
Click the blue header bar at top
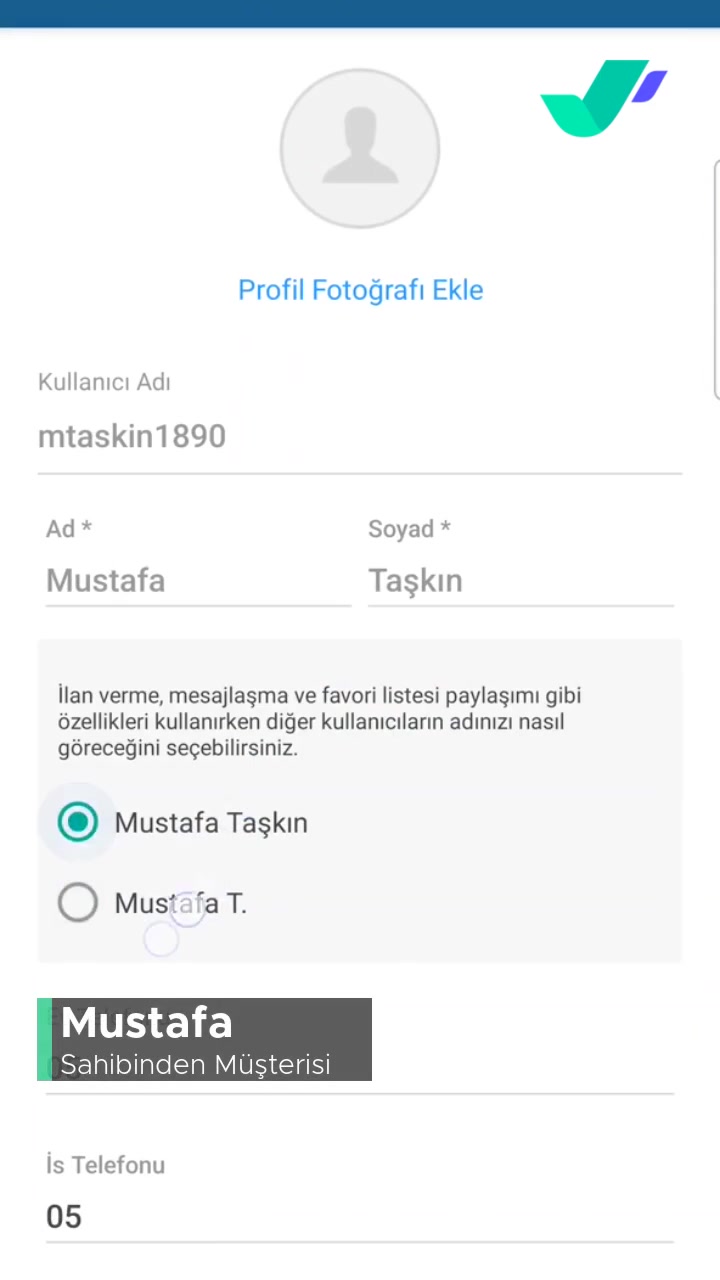pos(360,13)
